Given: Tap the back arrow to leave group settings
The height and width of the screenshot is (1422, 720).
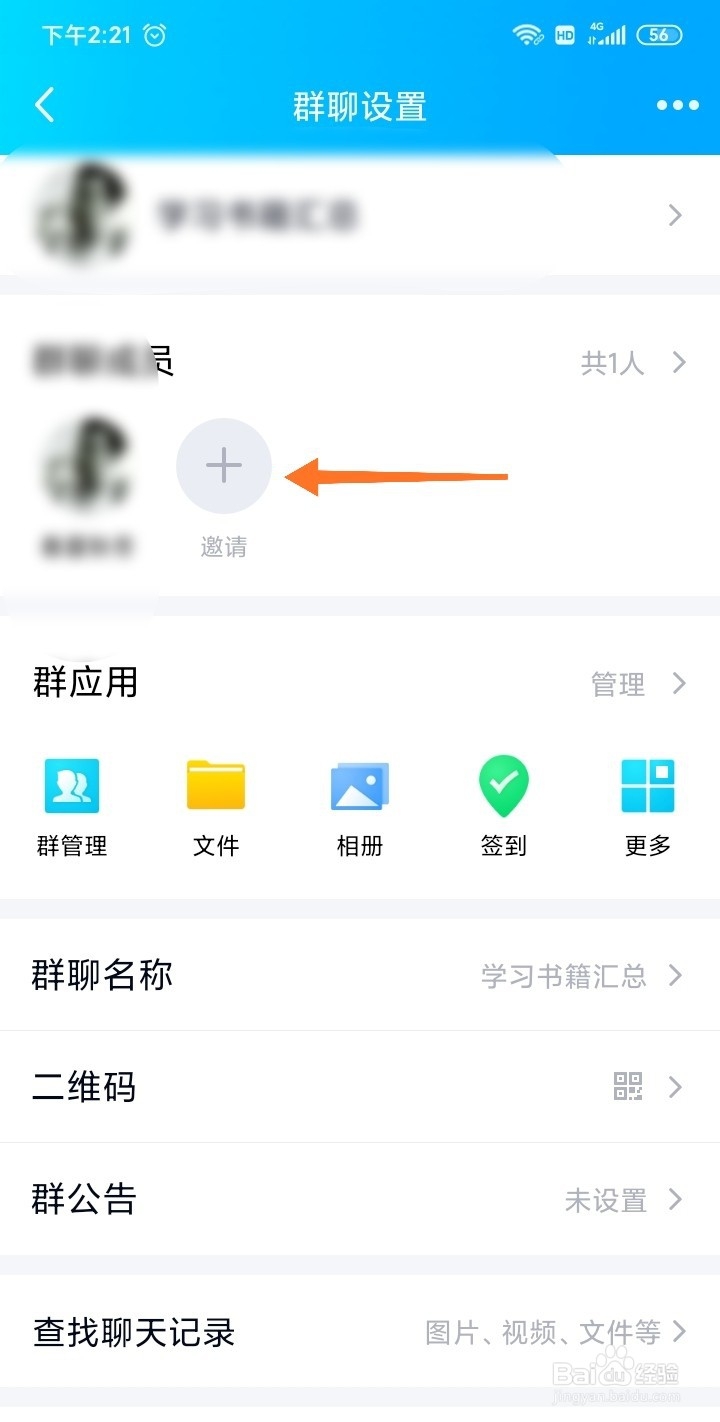Looking at the screenshot, I should [x=43, y=104].
